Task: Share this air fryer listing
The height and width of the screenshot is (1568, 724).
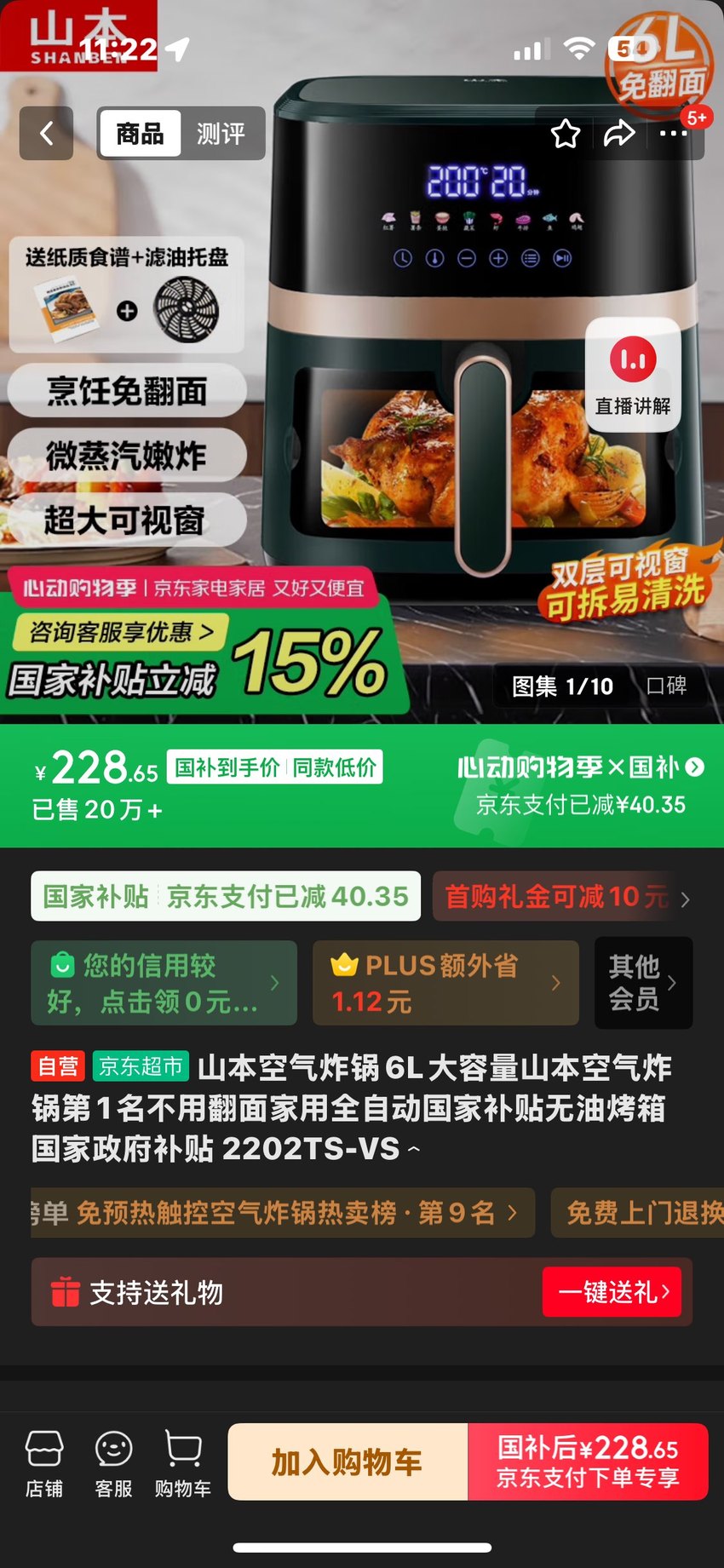Action: (619, 134)
